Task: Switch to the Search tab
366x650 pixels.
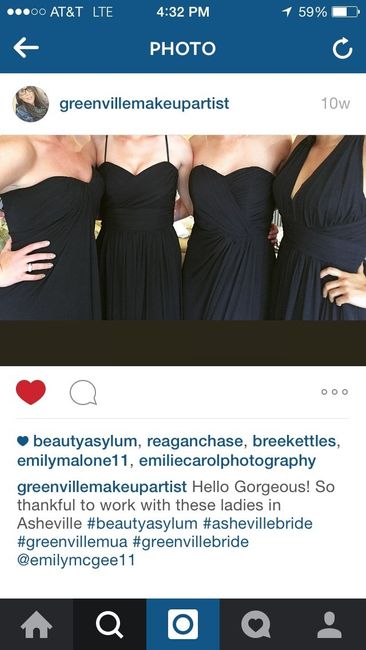Action: click(110, 625)
